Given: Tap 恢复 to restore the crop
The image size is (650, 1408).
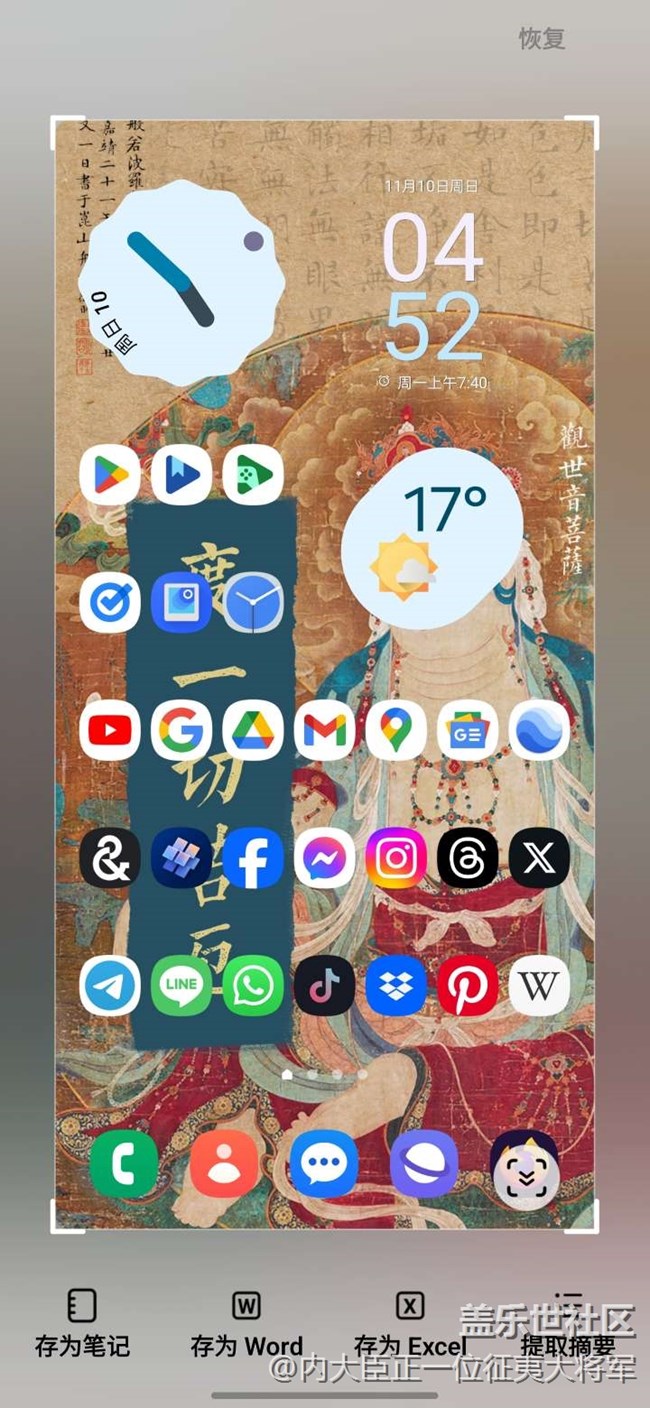Looking at the screenshot, I should click(542, 39).
